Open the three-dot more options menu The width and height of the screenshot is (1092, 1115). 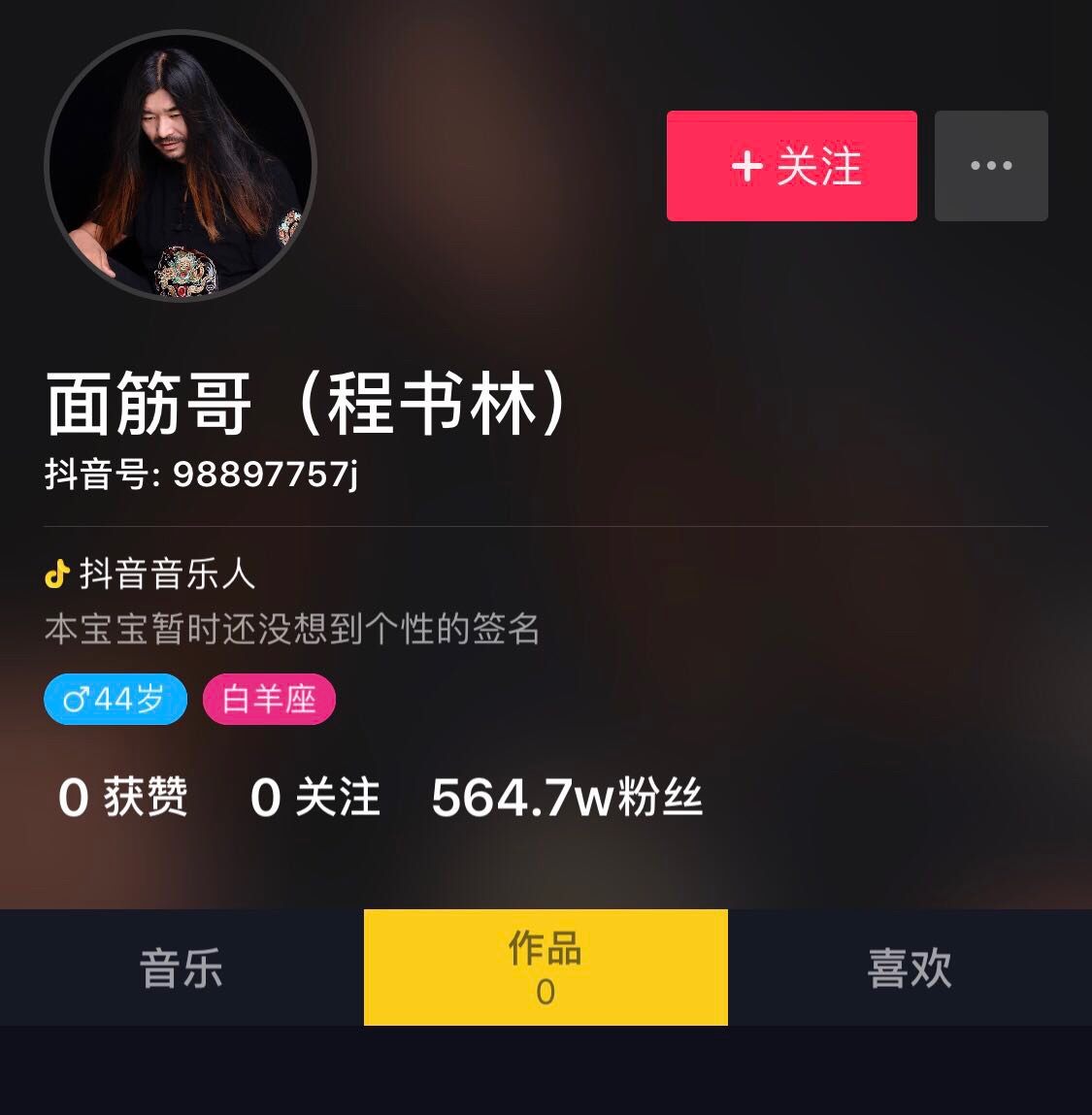tap(990, 166)
